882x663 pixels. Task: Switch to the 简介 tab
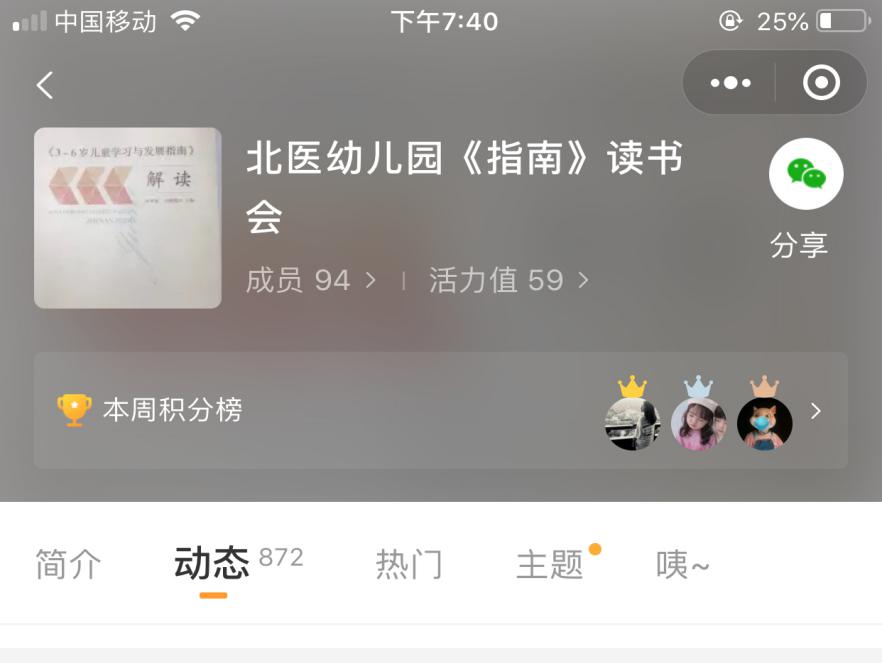coord(68,565)
